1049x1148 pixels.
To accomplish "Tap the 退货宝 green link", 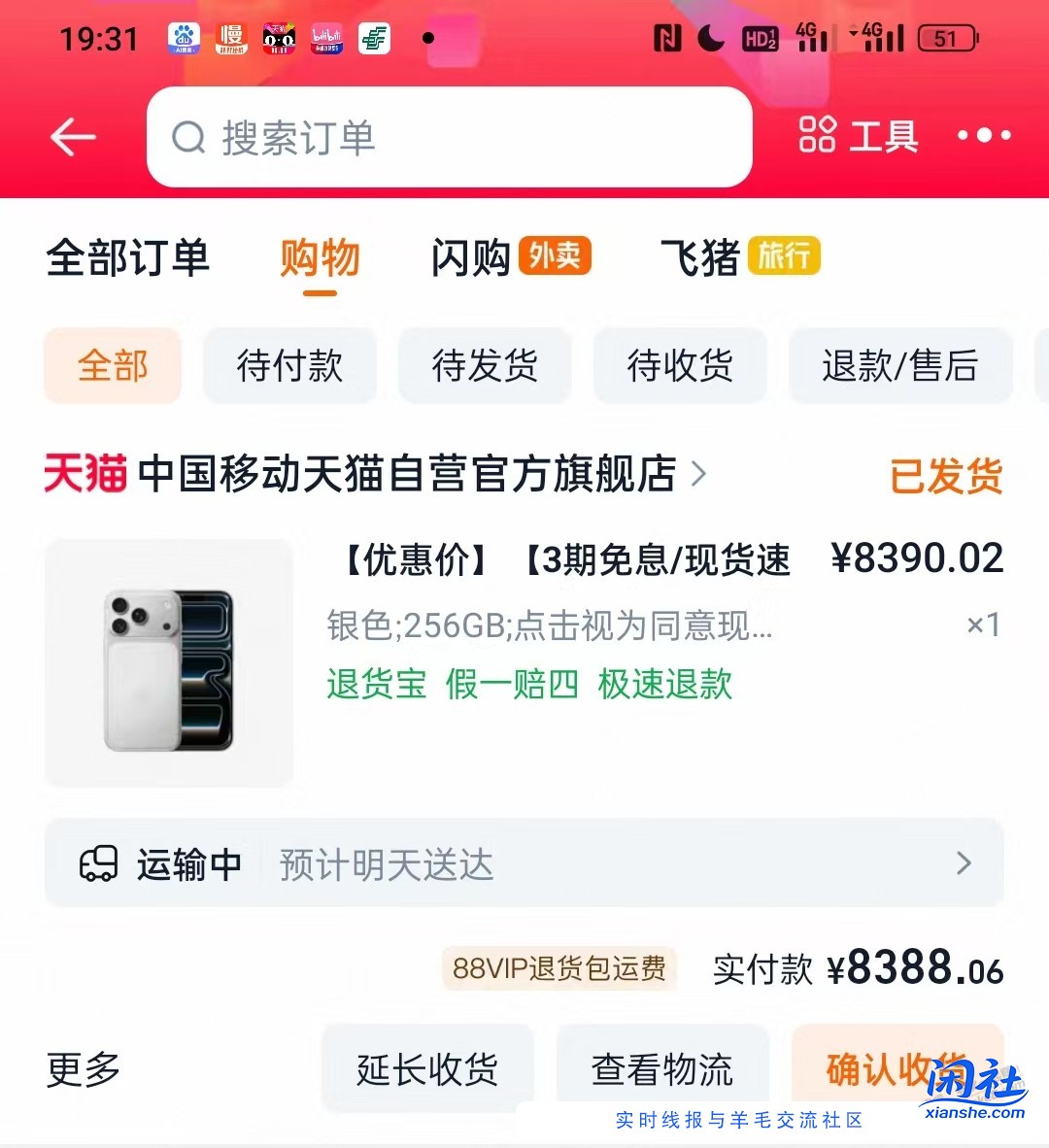I will point(376,686).
